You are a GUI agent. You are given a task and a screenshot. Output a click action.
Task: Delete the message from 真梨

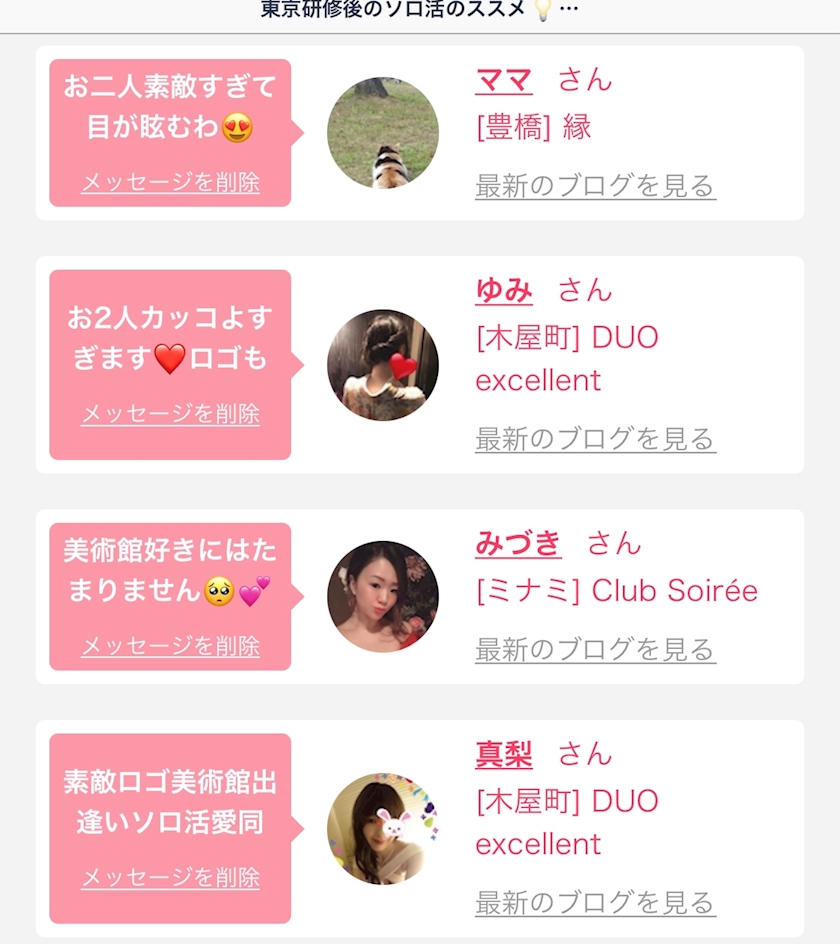click(x=170, y=878)
